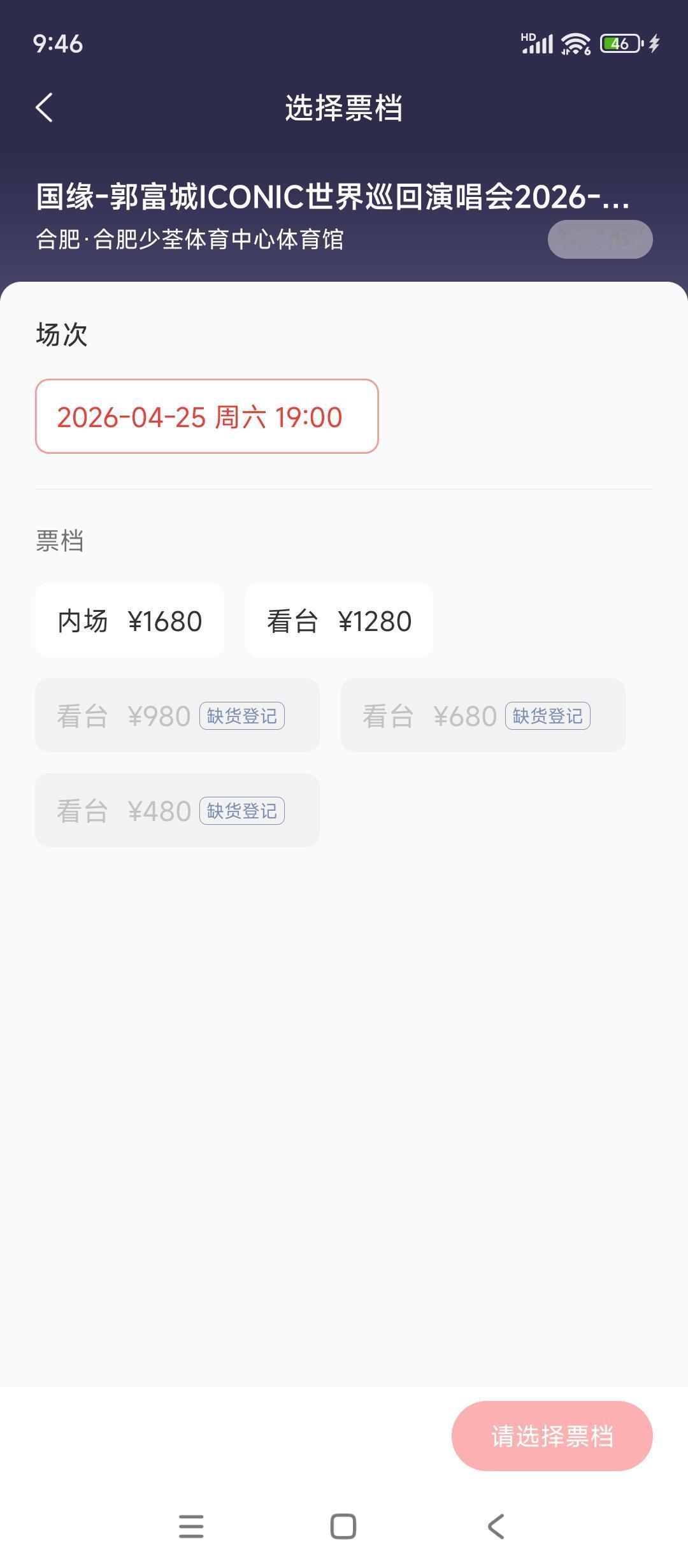Viewport: 688px width, 1568px height.
Task: Open 缺货登记 for the ¥480 tier
Action: [x=242, y=811]
